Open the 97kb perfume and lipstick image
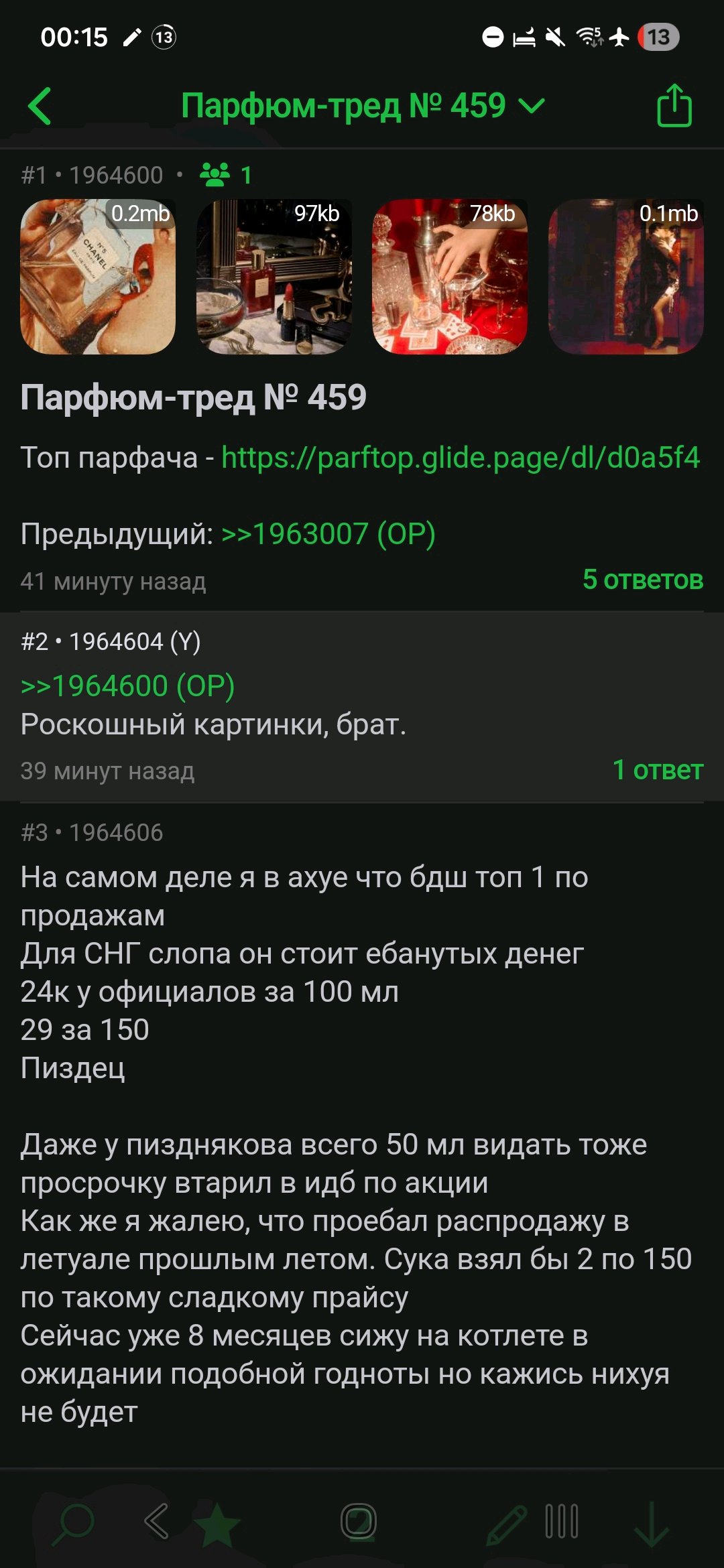The image size is (724, 1568). pyautogui.click(x=274, y=277)
